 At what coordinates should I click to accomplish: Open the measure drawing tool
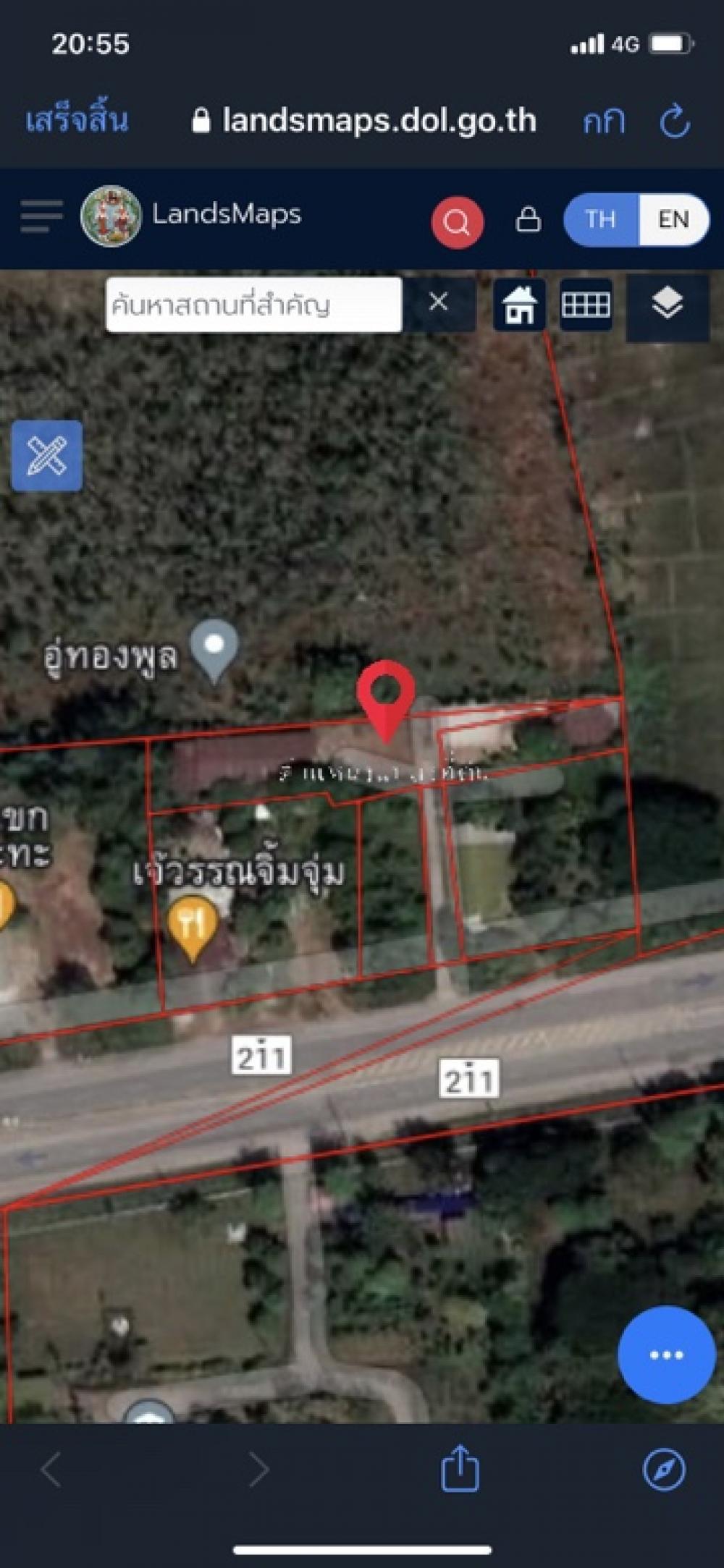coord(47,456)
